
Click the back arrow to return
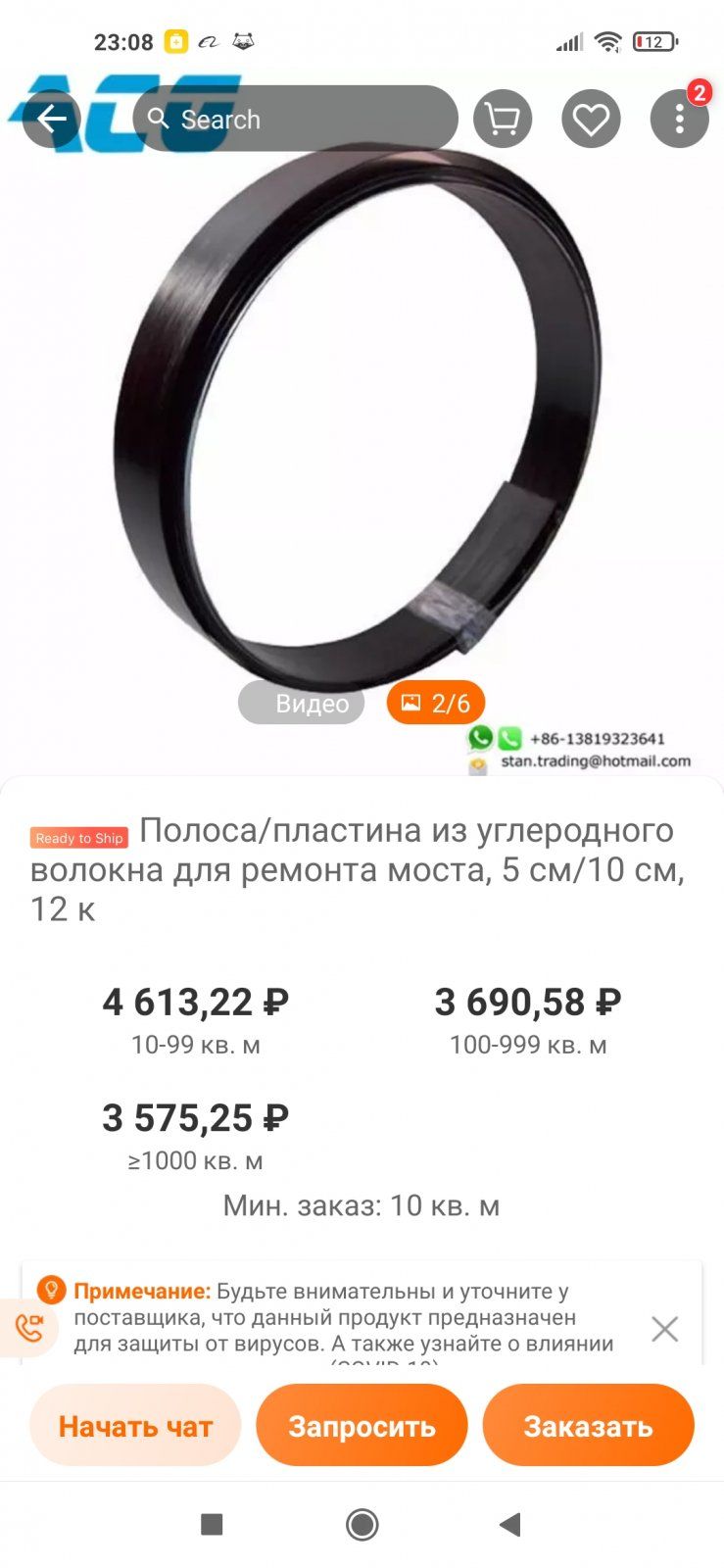click(51, 119)
